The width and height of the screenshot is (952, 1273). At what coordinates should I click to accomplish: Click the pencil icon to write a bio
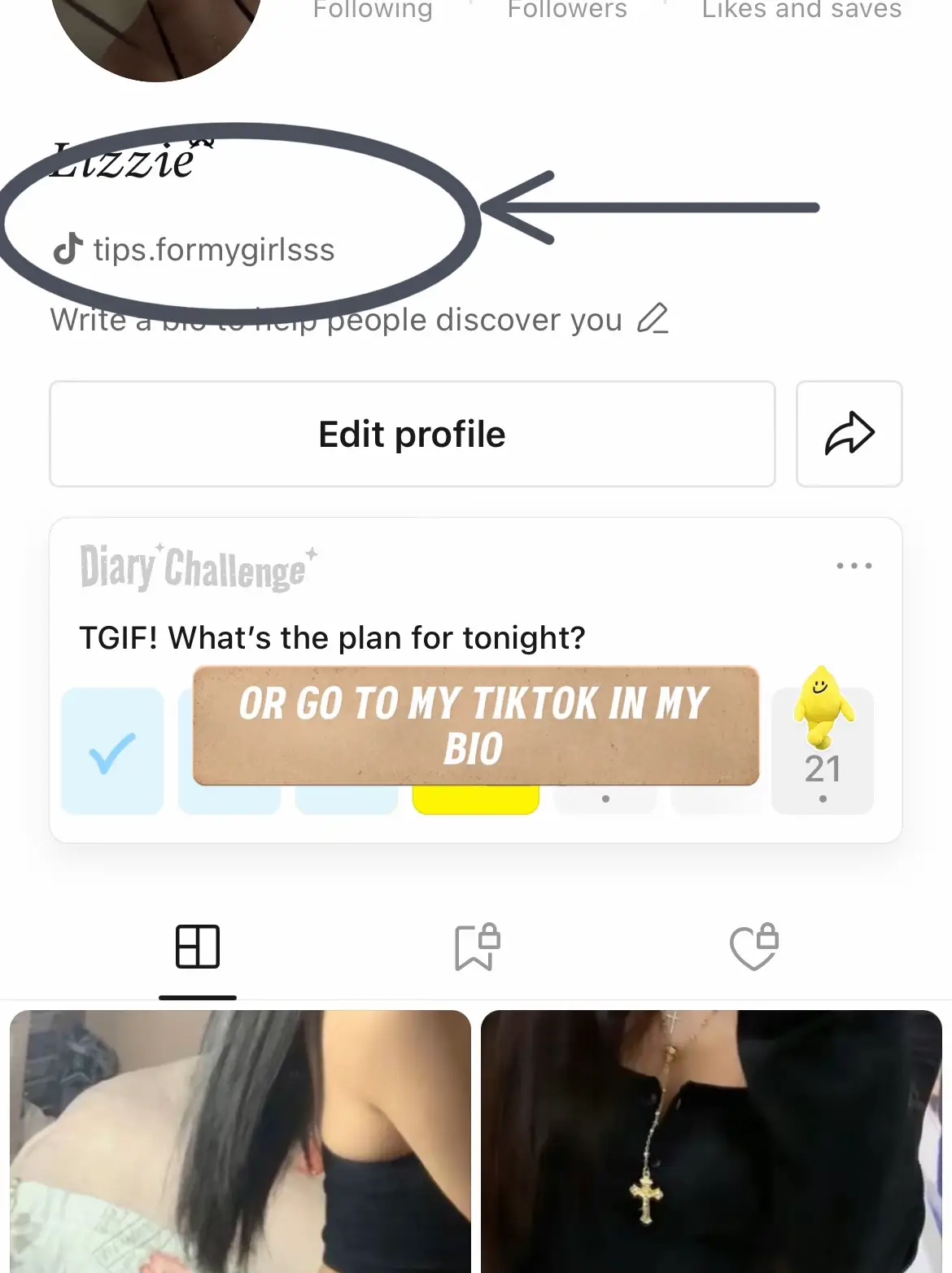pos(653,319)
